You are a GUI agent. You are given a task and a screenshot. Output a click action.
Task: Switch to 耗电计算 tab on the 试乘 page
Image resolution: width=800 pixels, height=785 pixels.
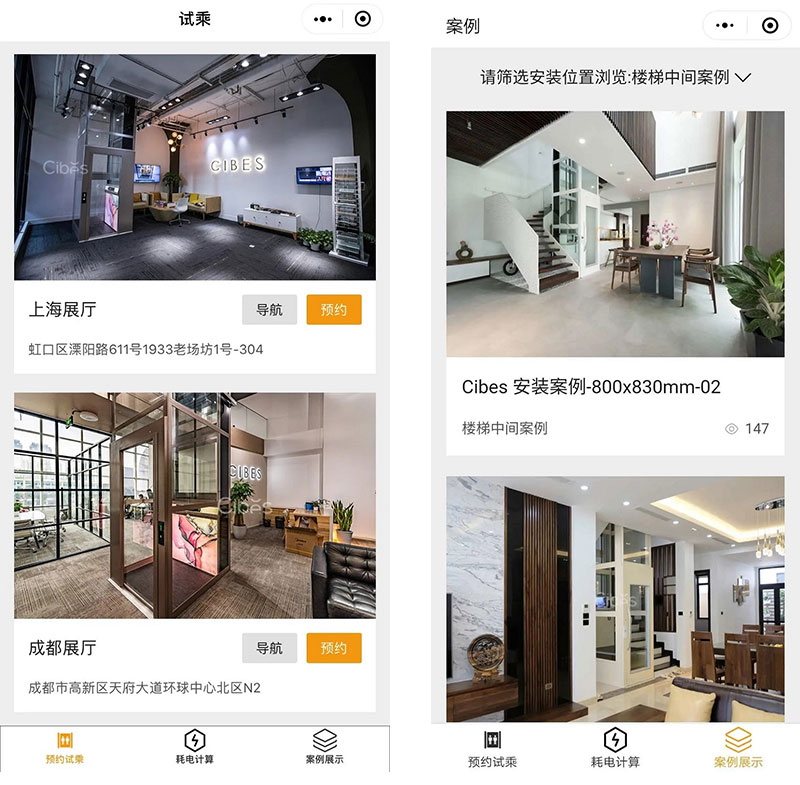pos(195,746)
